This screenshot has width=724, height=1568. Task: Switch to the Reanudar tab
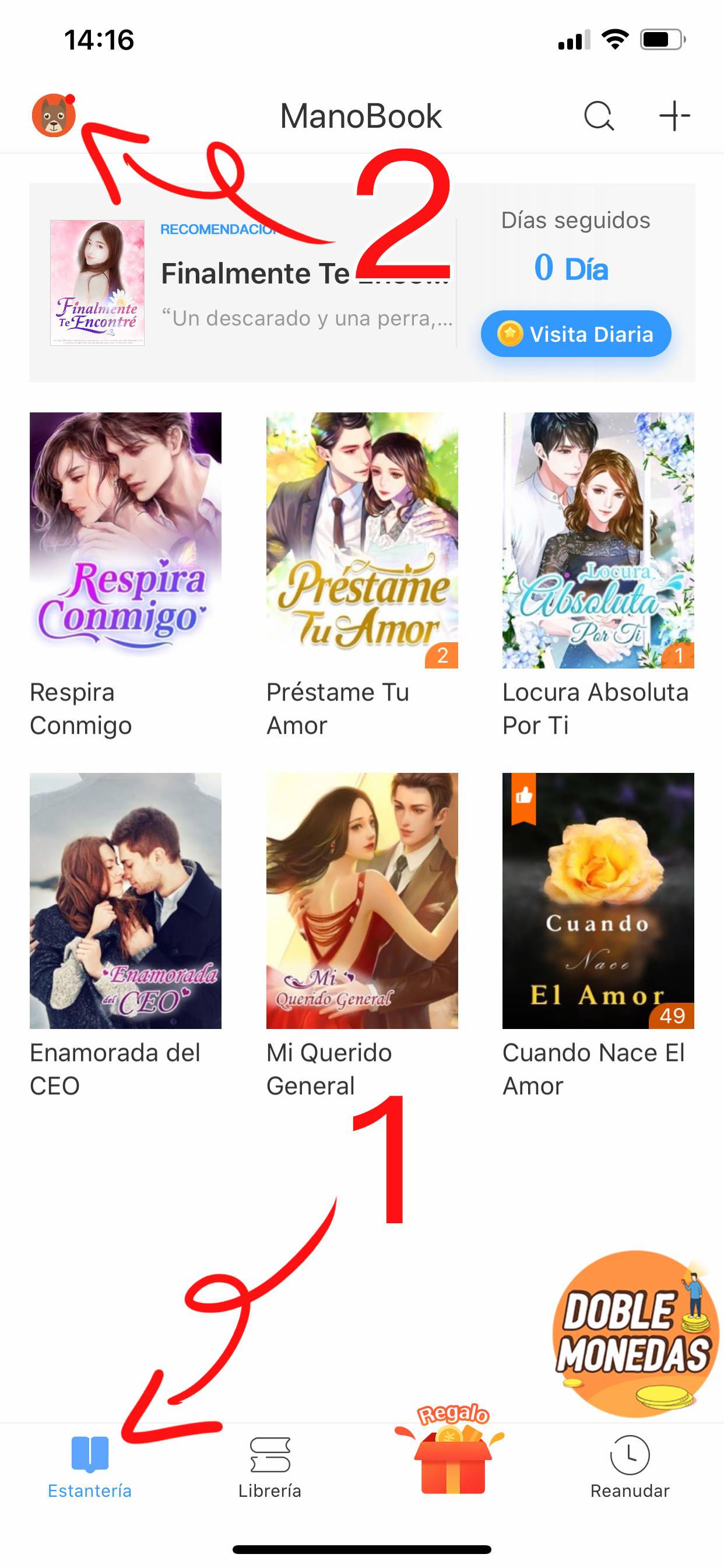pyautogui.click(x=630, y=1467)
